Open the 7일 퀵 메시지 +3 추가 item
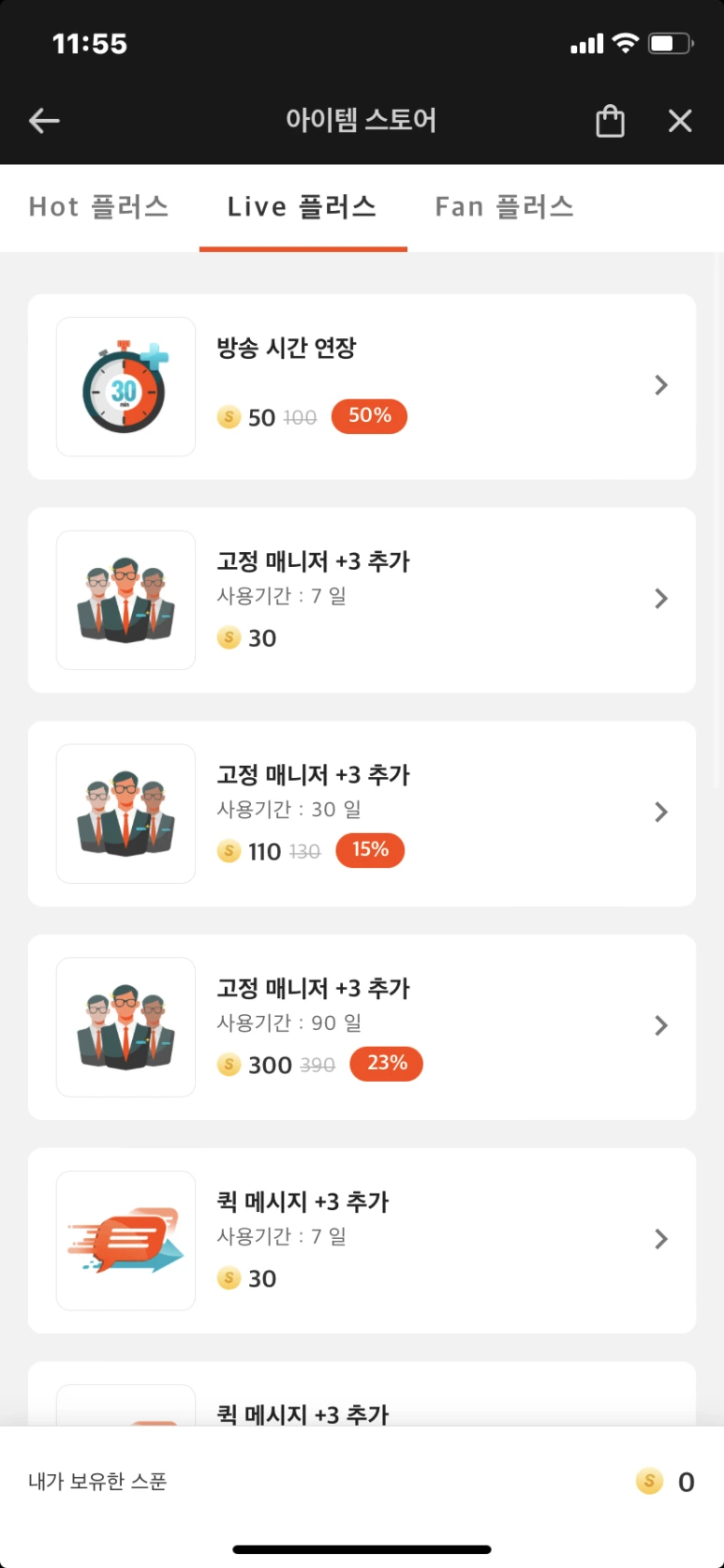Image resolution: width=724 pixels, height=1568 pixels. 362,1240
